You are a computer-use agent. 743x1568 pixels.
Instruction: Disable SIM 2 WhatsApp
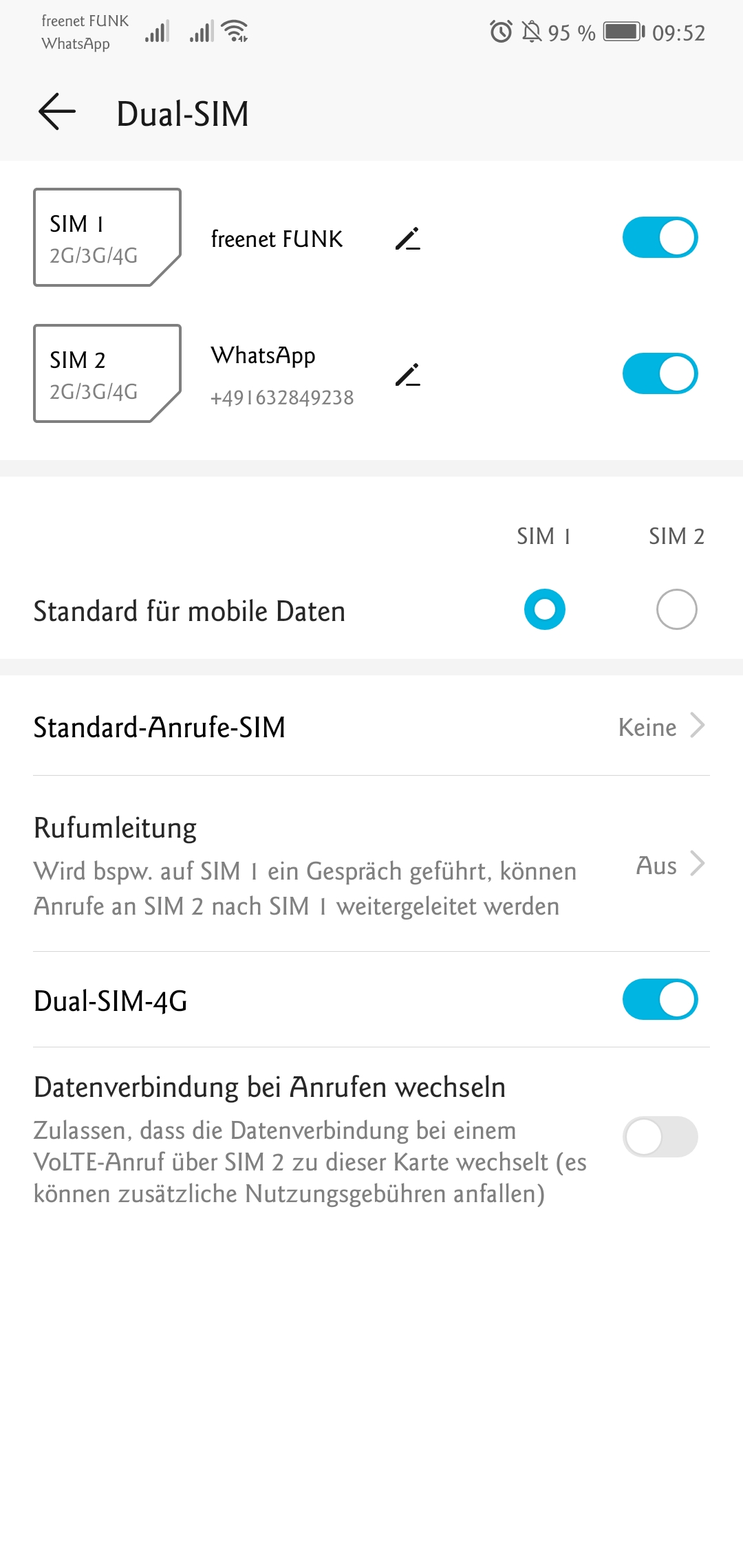coord(659,373)
